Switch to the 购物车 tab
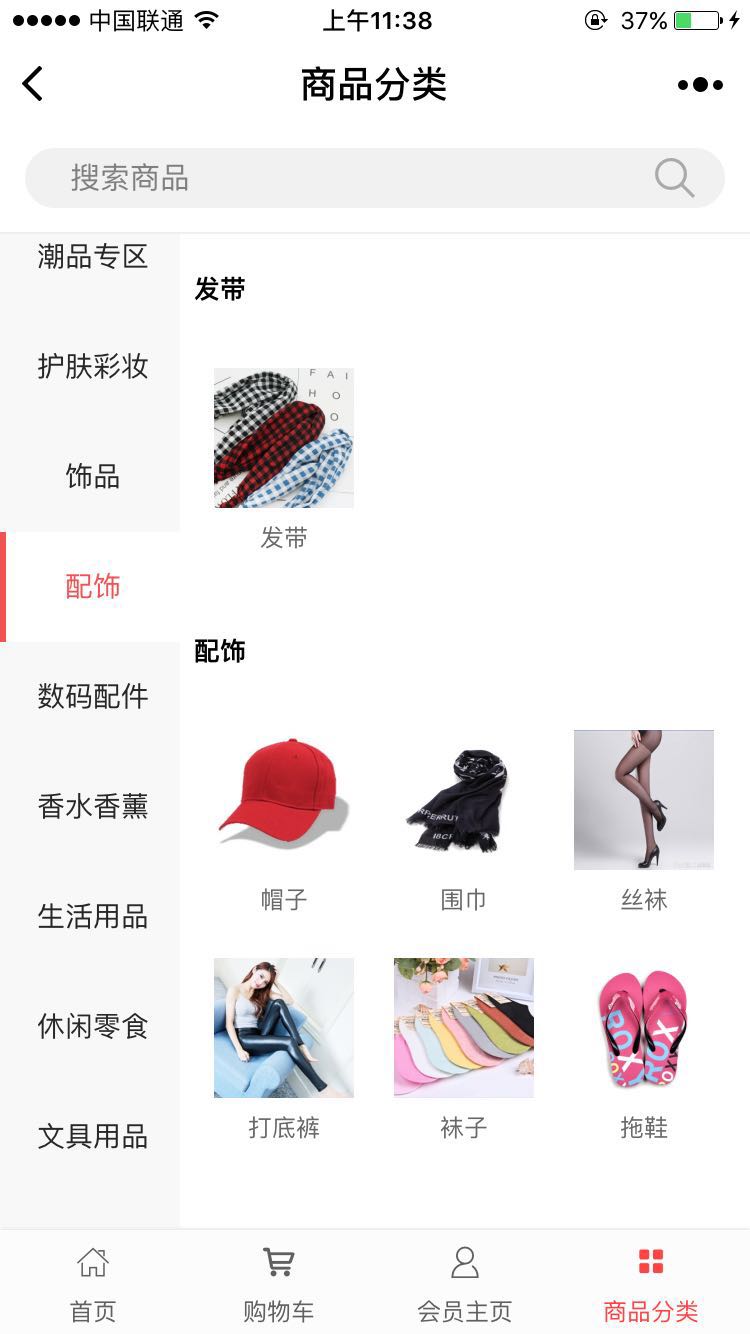750x1334 pixels. (278, 1283)
